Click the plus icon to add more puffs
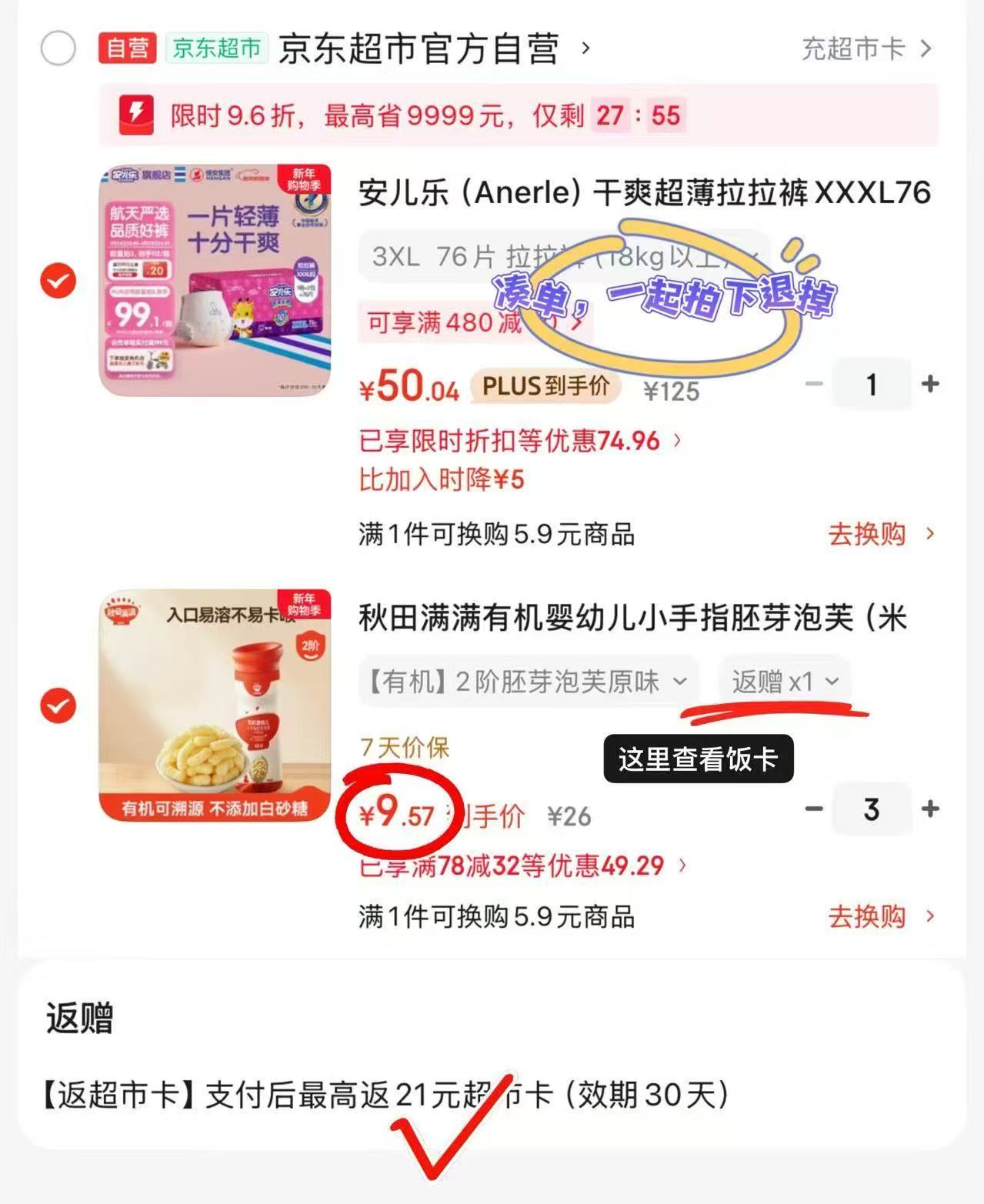Screen dimensions: 984x1204 pos(930,809)
